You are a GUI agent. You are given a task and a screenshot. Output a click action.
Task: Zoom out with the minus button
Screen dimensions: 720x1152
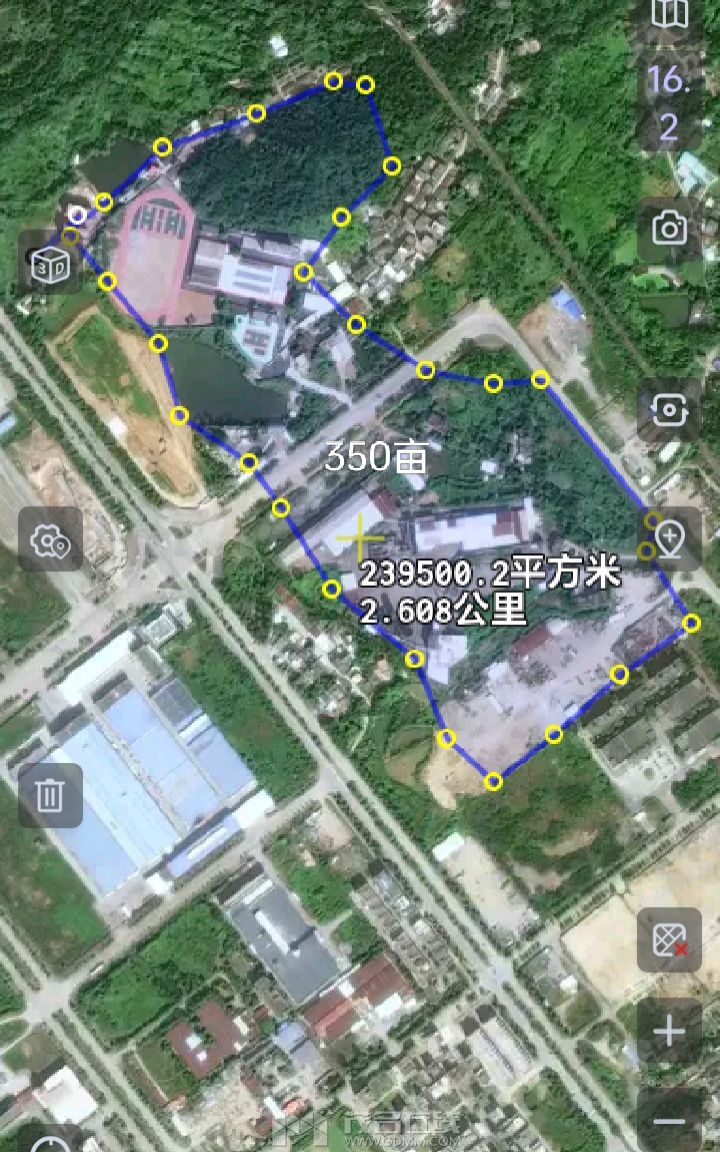[x=669, y=1121]
